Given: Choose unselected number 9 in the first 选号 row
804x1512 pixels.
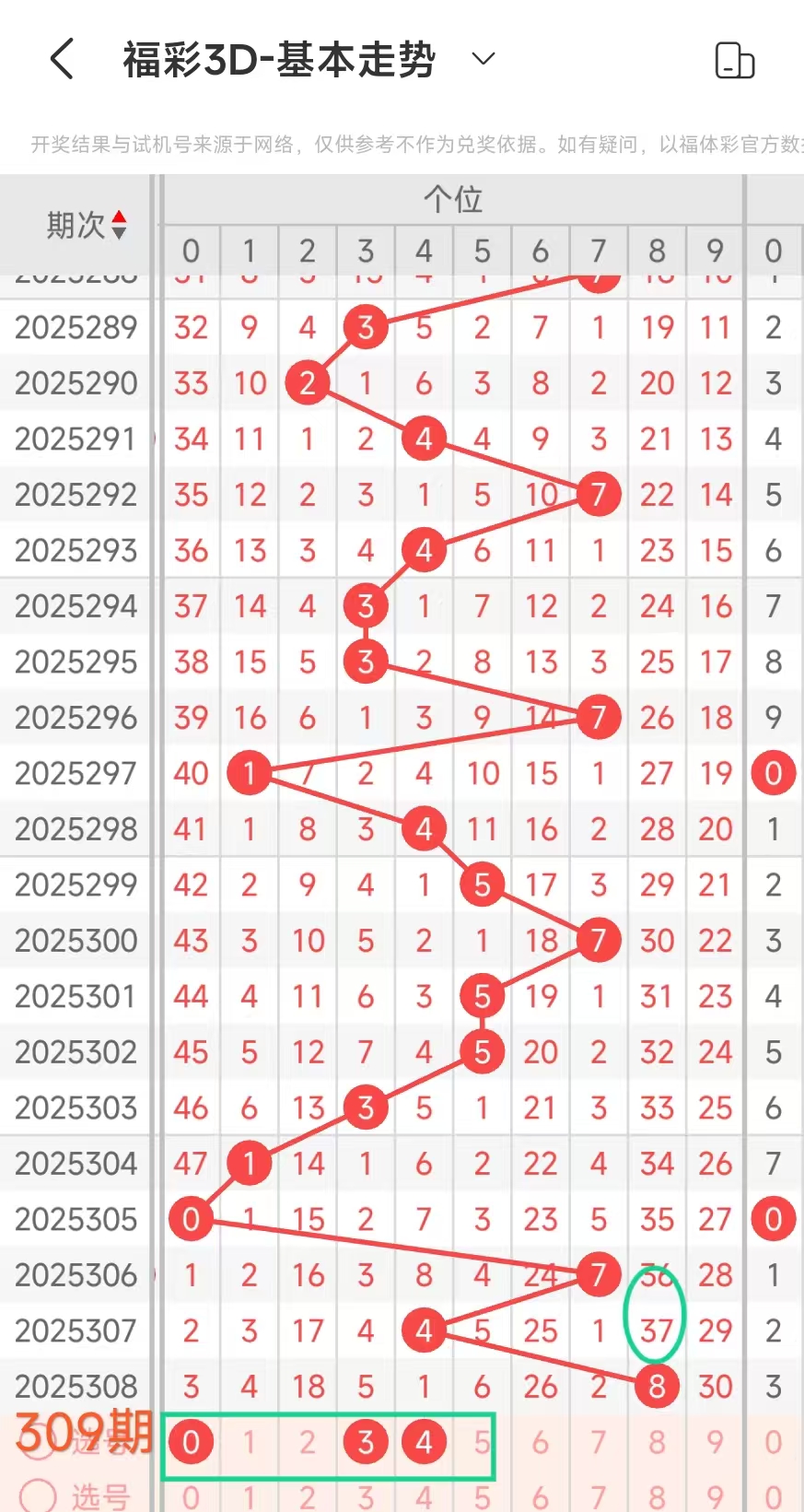Looking at the screenshot, I should click(x=715, y=1442).
